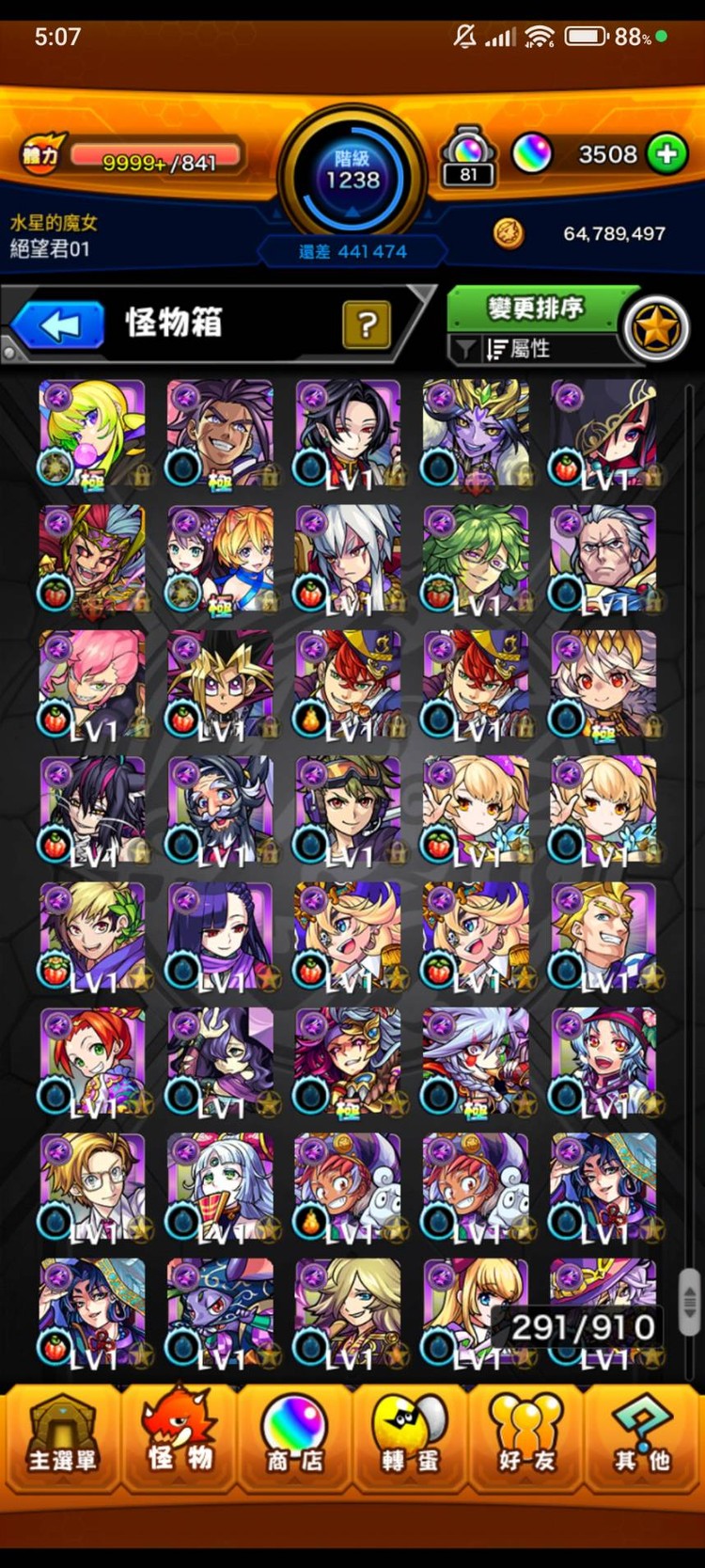The height and width of the screenshot is (1568, 705).
Task: Select the bearded old man monster tile
Action: [220, 810]
